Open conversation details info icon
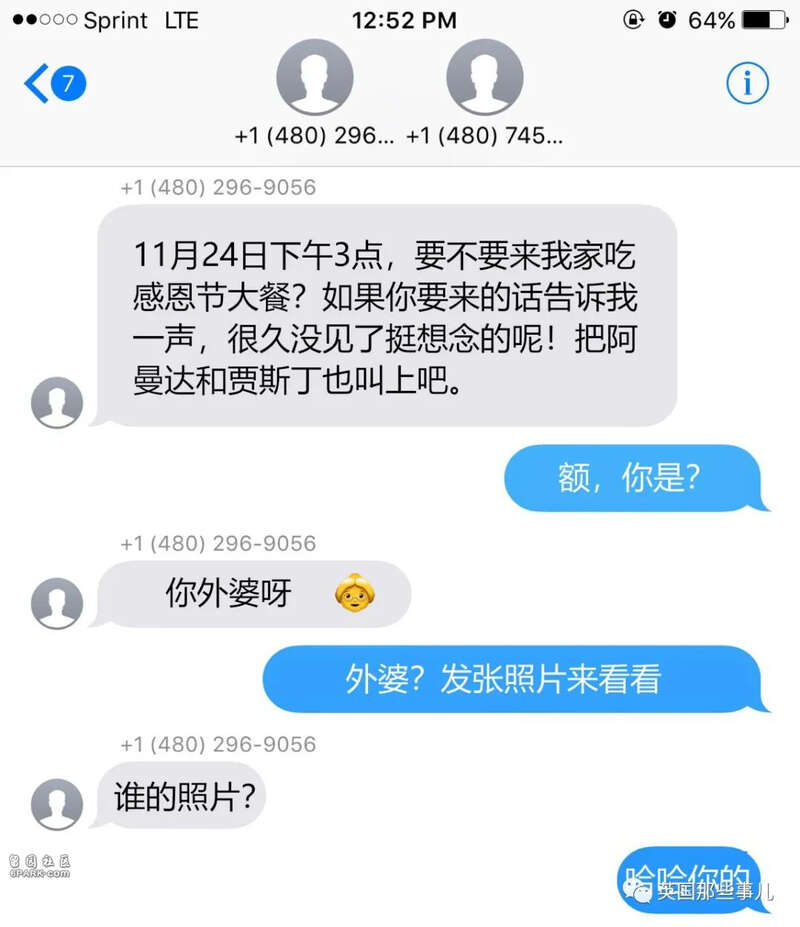The height and width of the screenshot is (927, 800). (747, 84)
